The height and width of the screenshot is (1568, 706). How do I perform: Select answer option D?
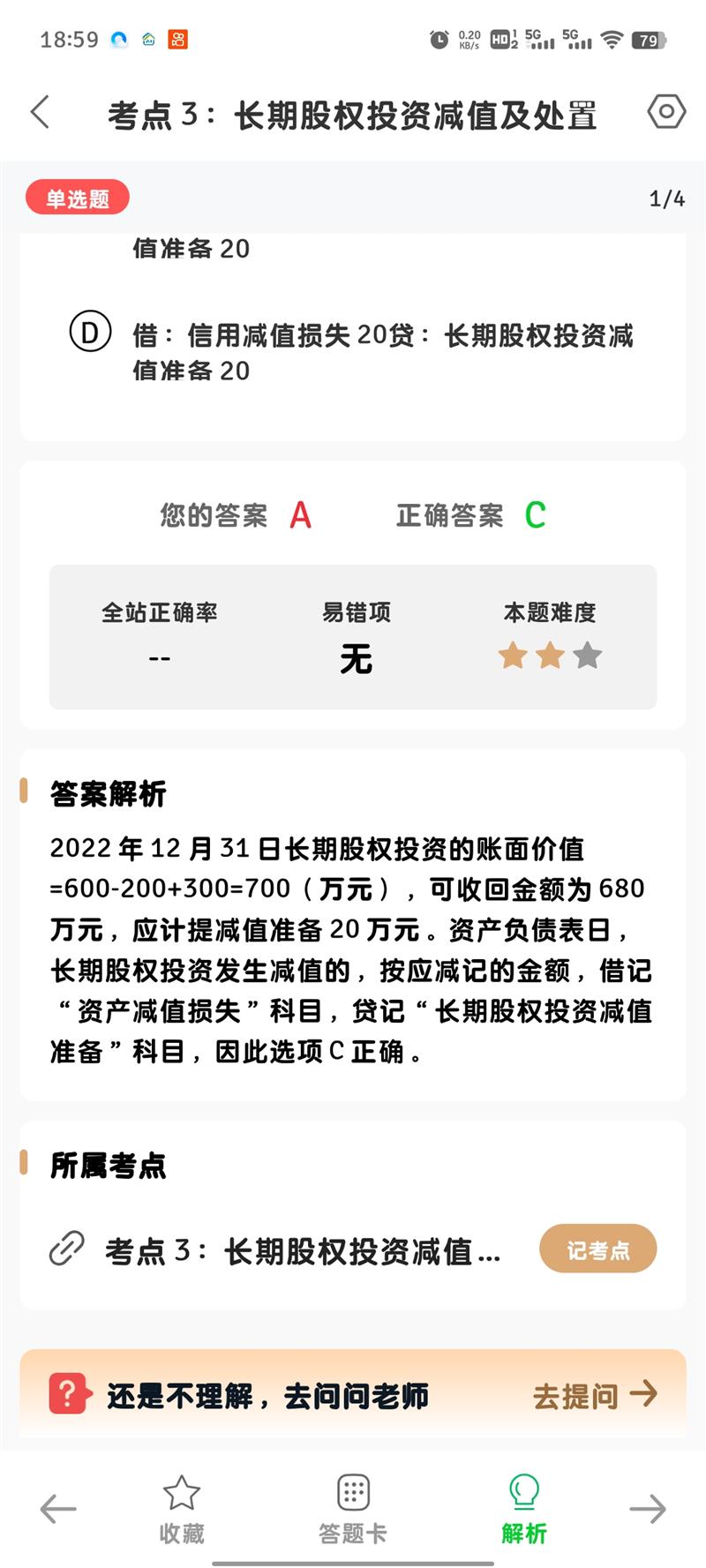(90, 333)
